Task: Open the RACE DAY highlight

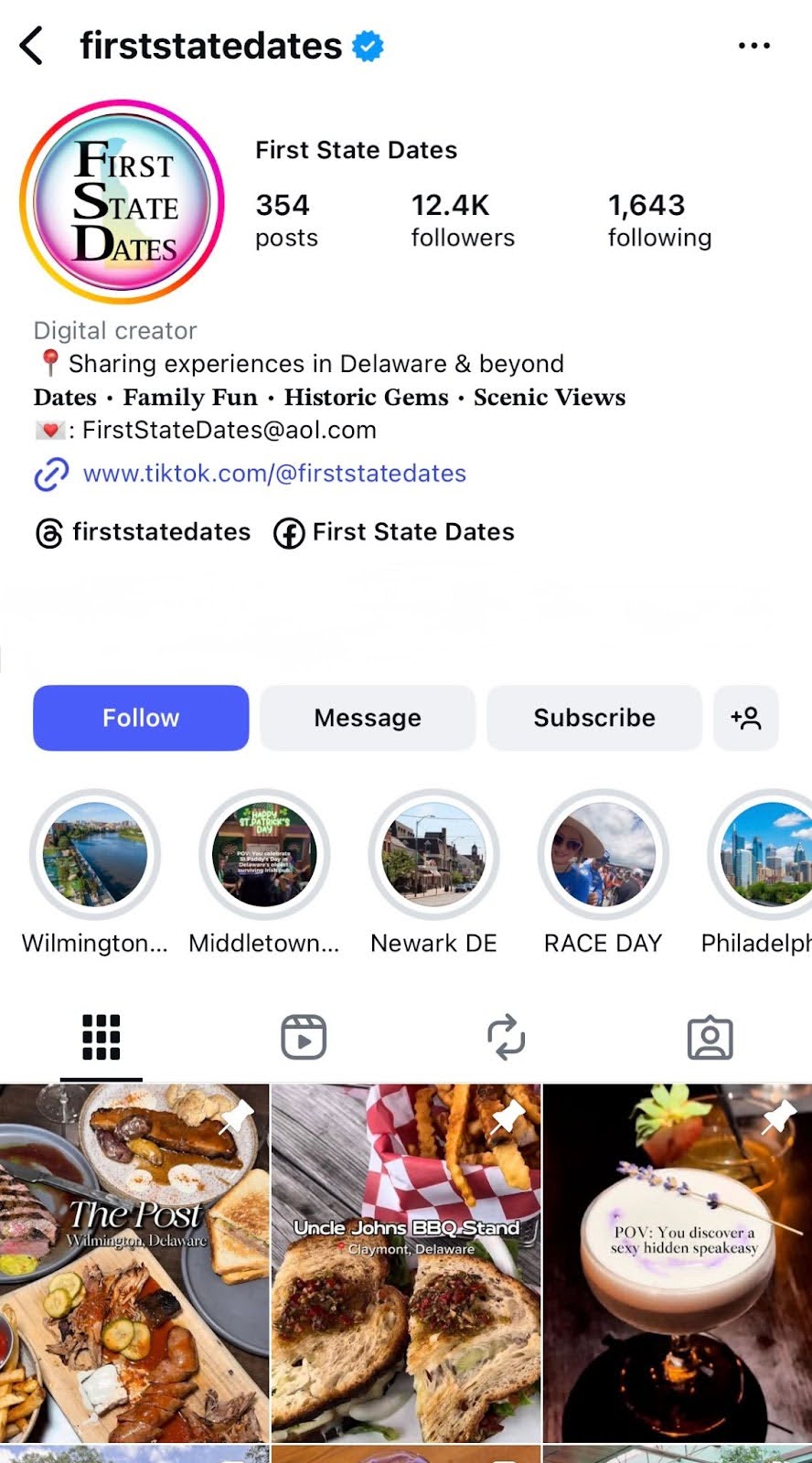Action: pyautogui.click(x=603, y=855)
